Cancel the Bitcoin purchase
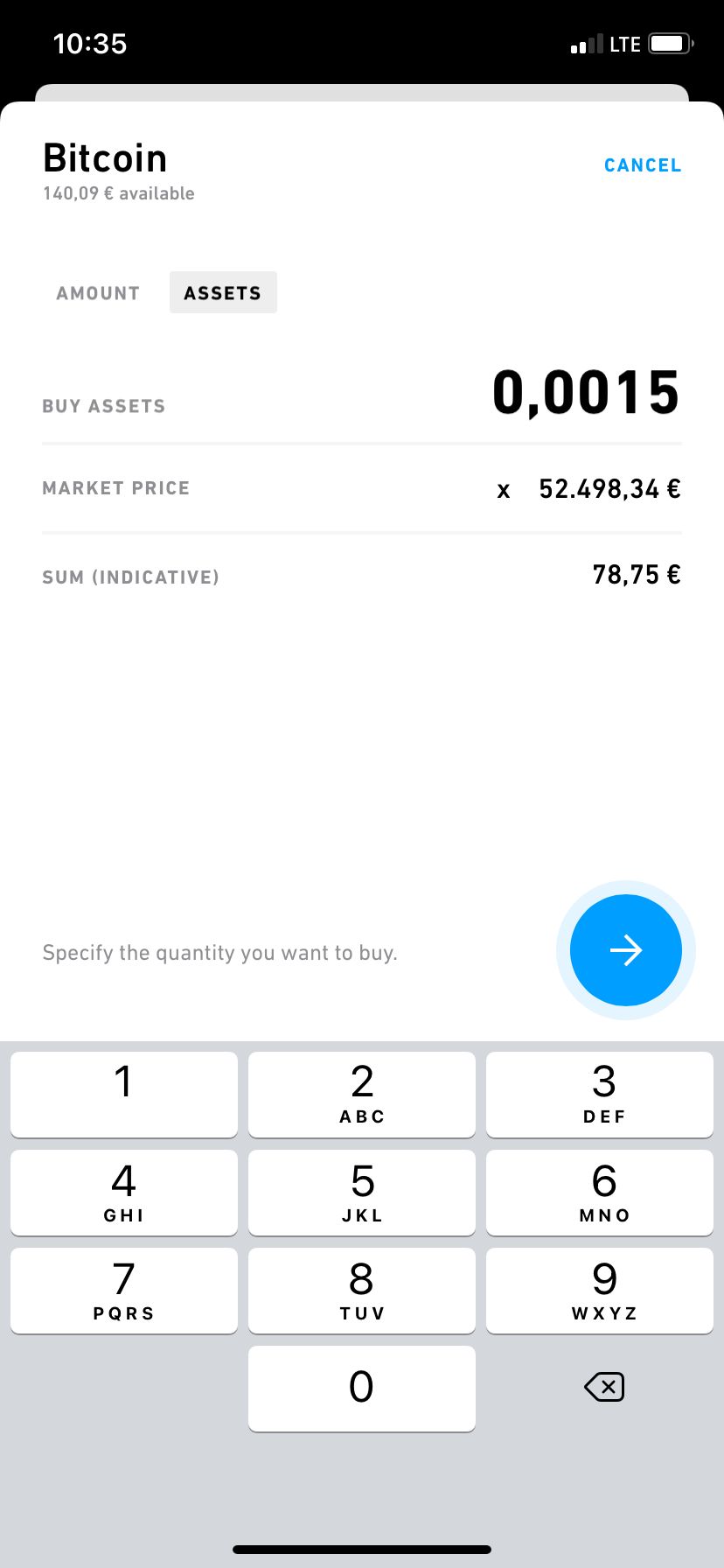724x1568 pixels. click(x=643, y=165)
